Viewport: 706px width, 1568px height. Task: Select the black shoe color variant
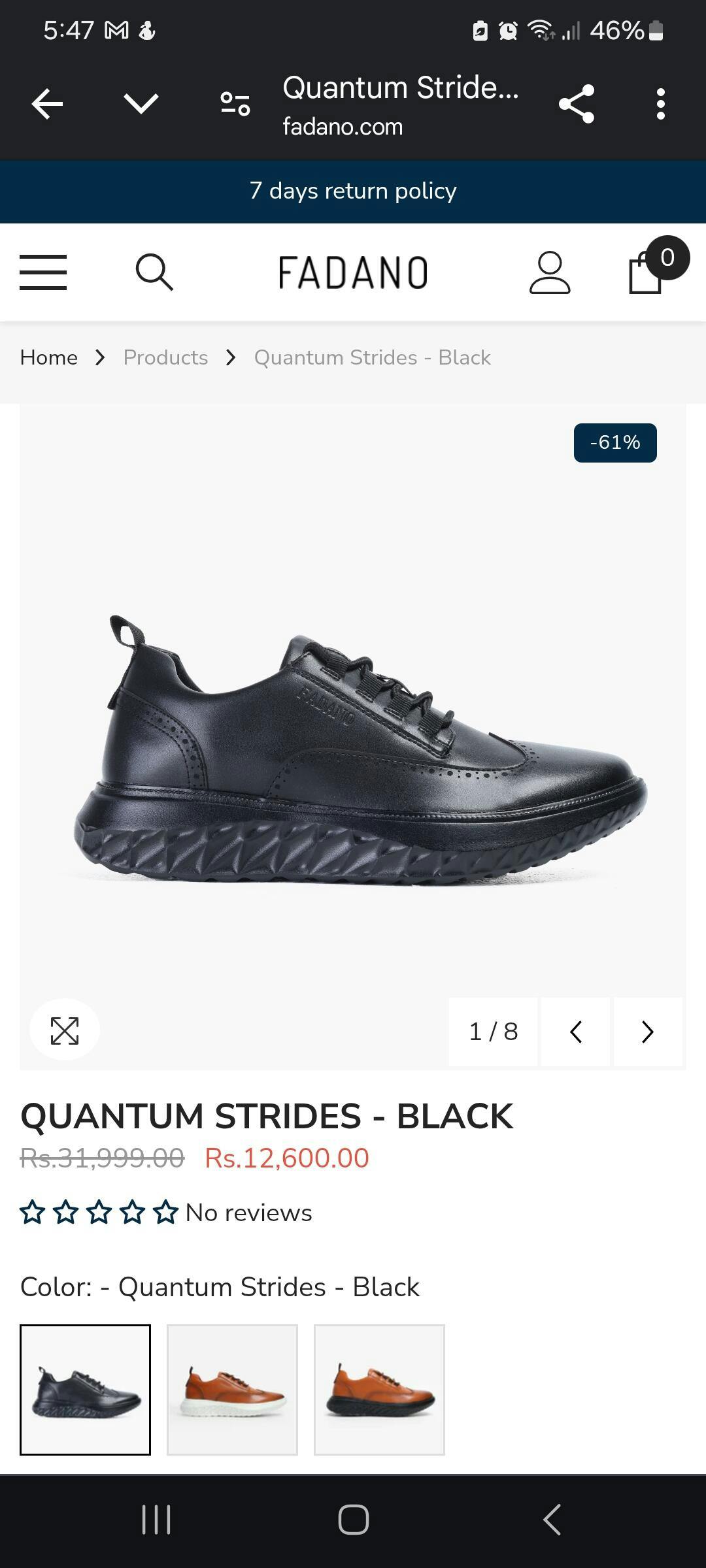click(x=86, y=1390)
